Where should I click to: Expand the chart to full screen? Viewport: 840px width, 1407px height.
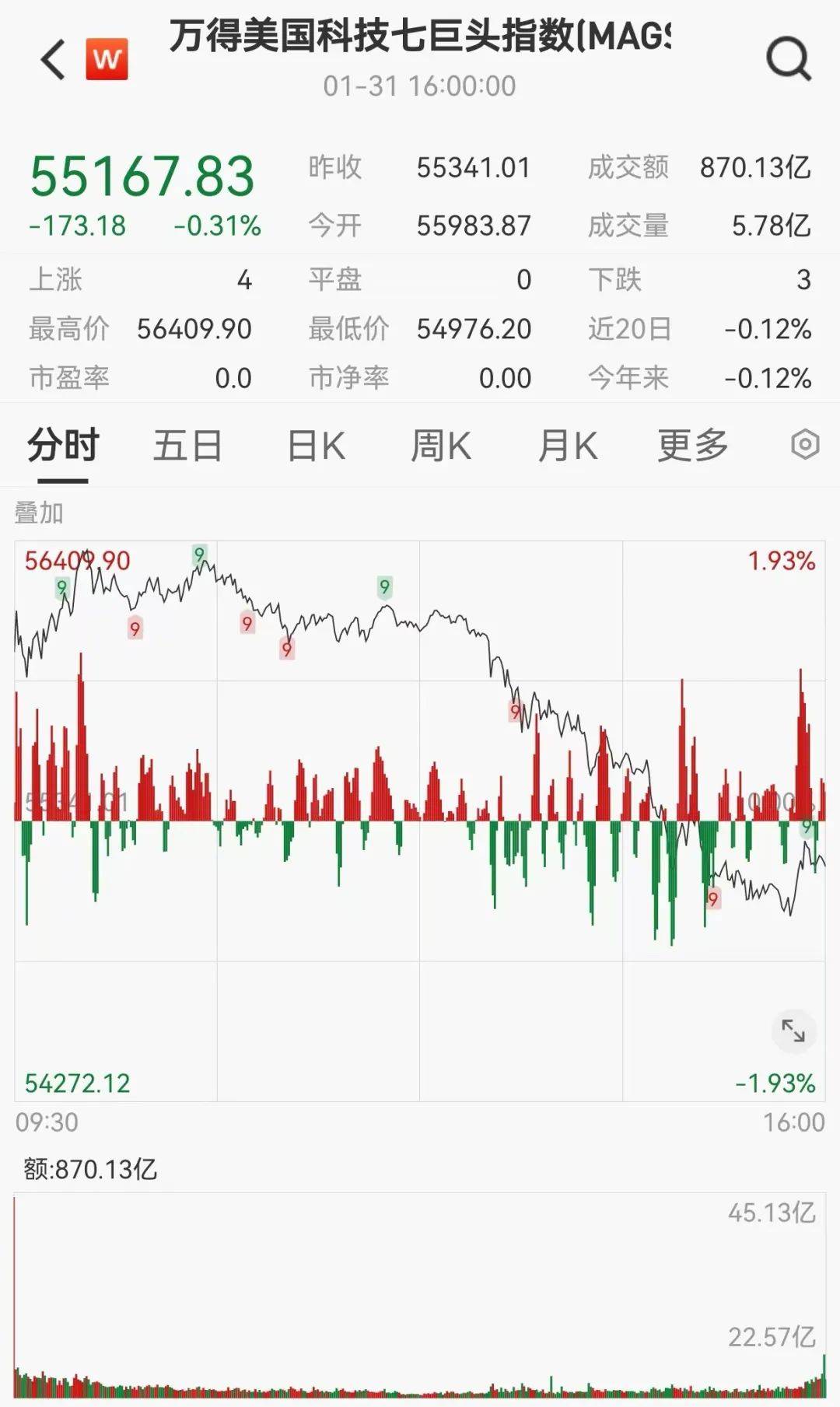793,1031
